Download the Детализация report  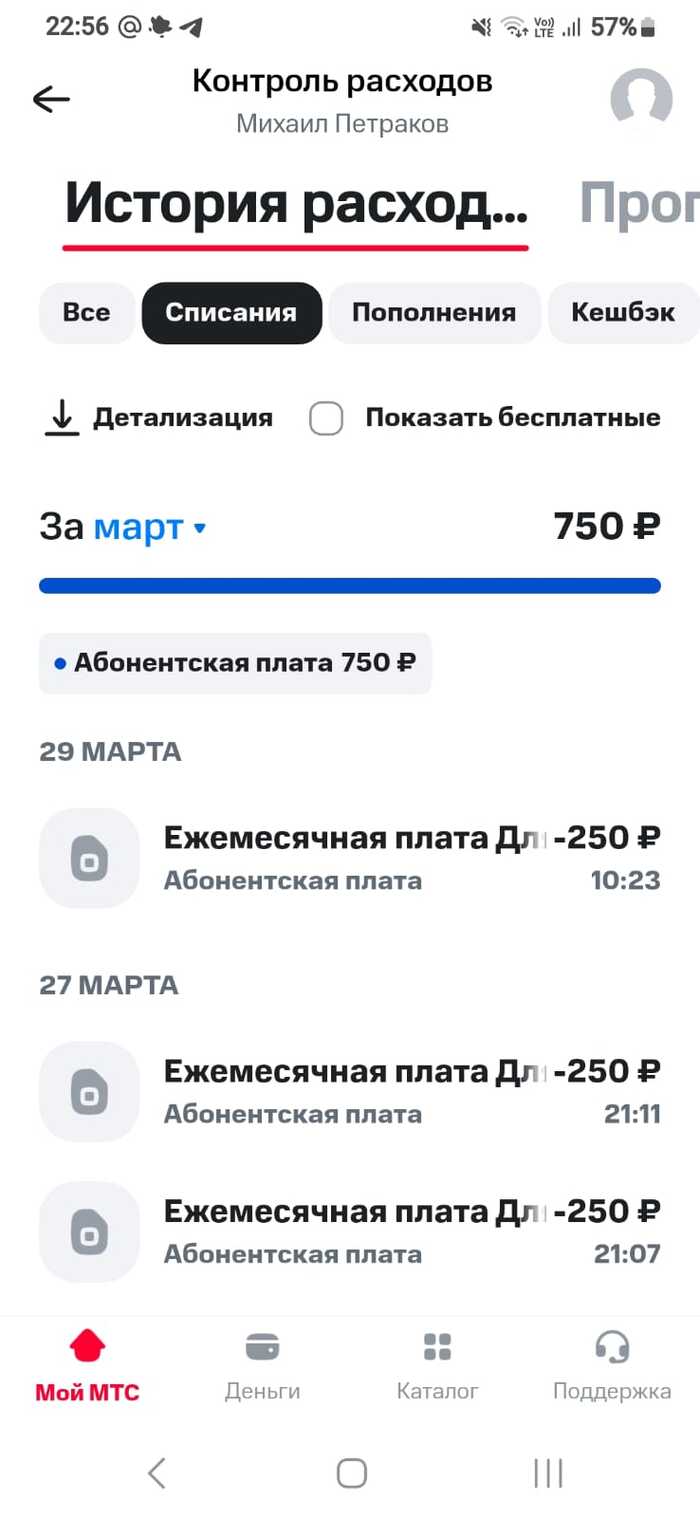point(158,418)
